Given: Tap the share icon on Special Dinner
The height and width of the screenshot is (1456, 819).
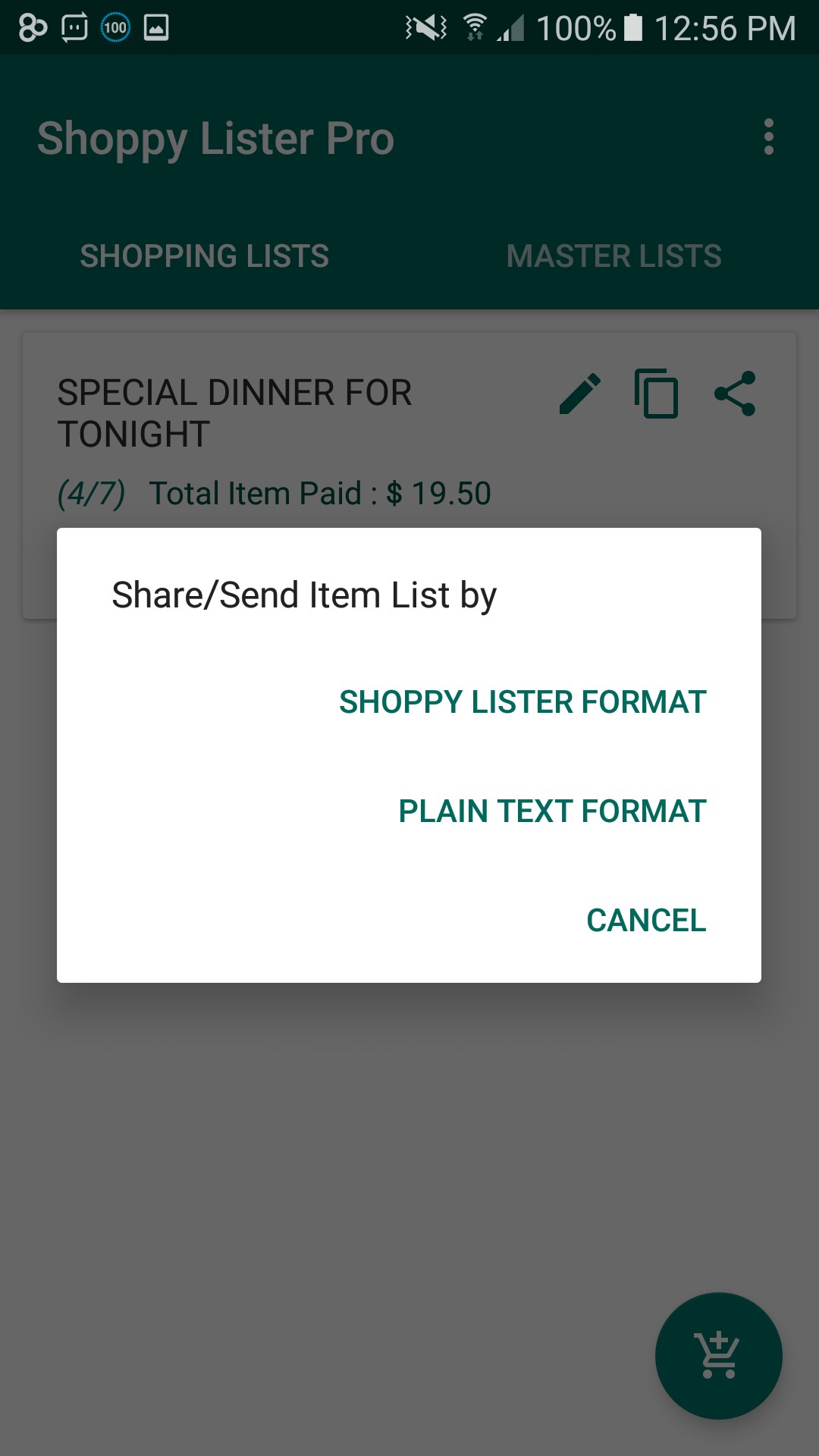Looking at the screenshot, I should (x=735, y=394).
